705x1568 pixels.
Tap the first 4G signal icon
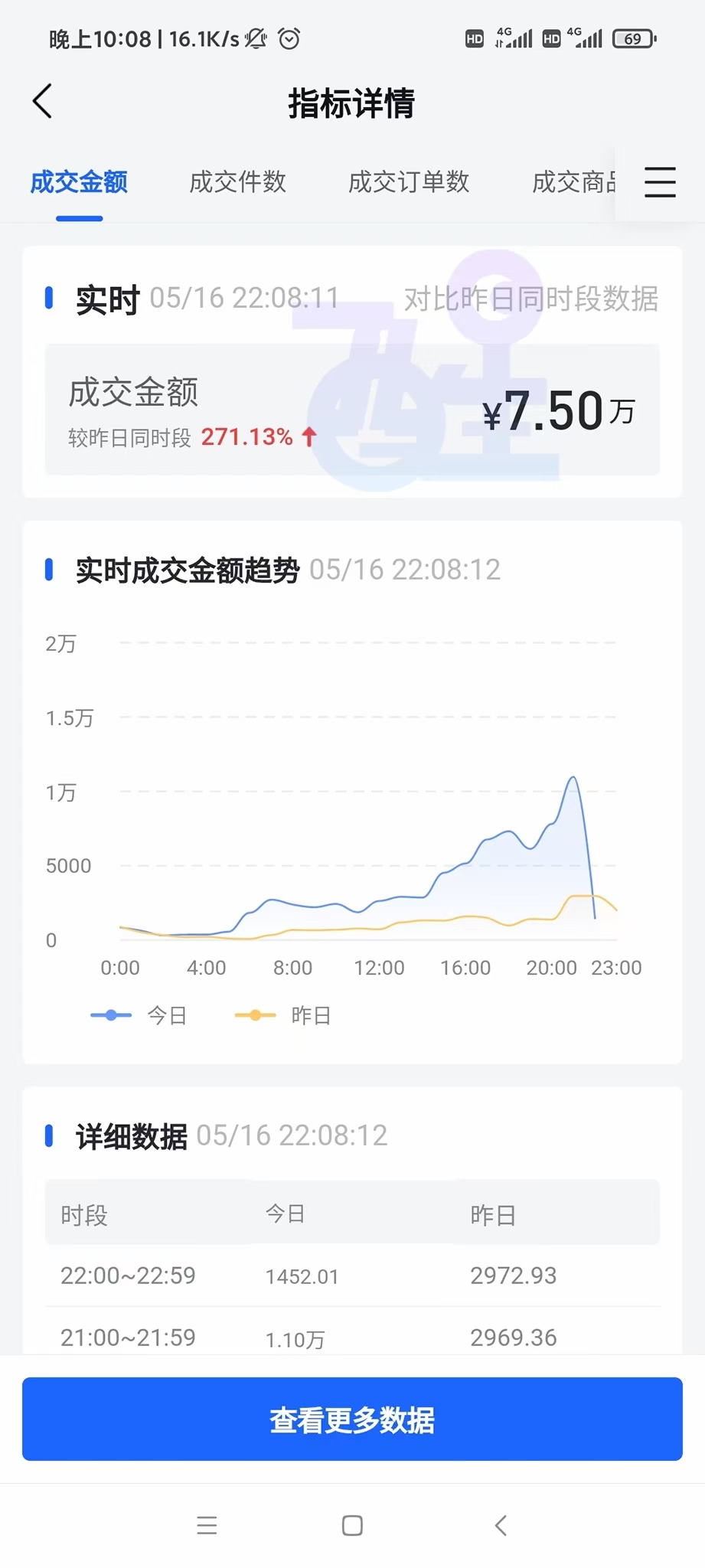(514, 38)
